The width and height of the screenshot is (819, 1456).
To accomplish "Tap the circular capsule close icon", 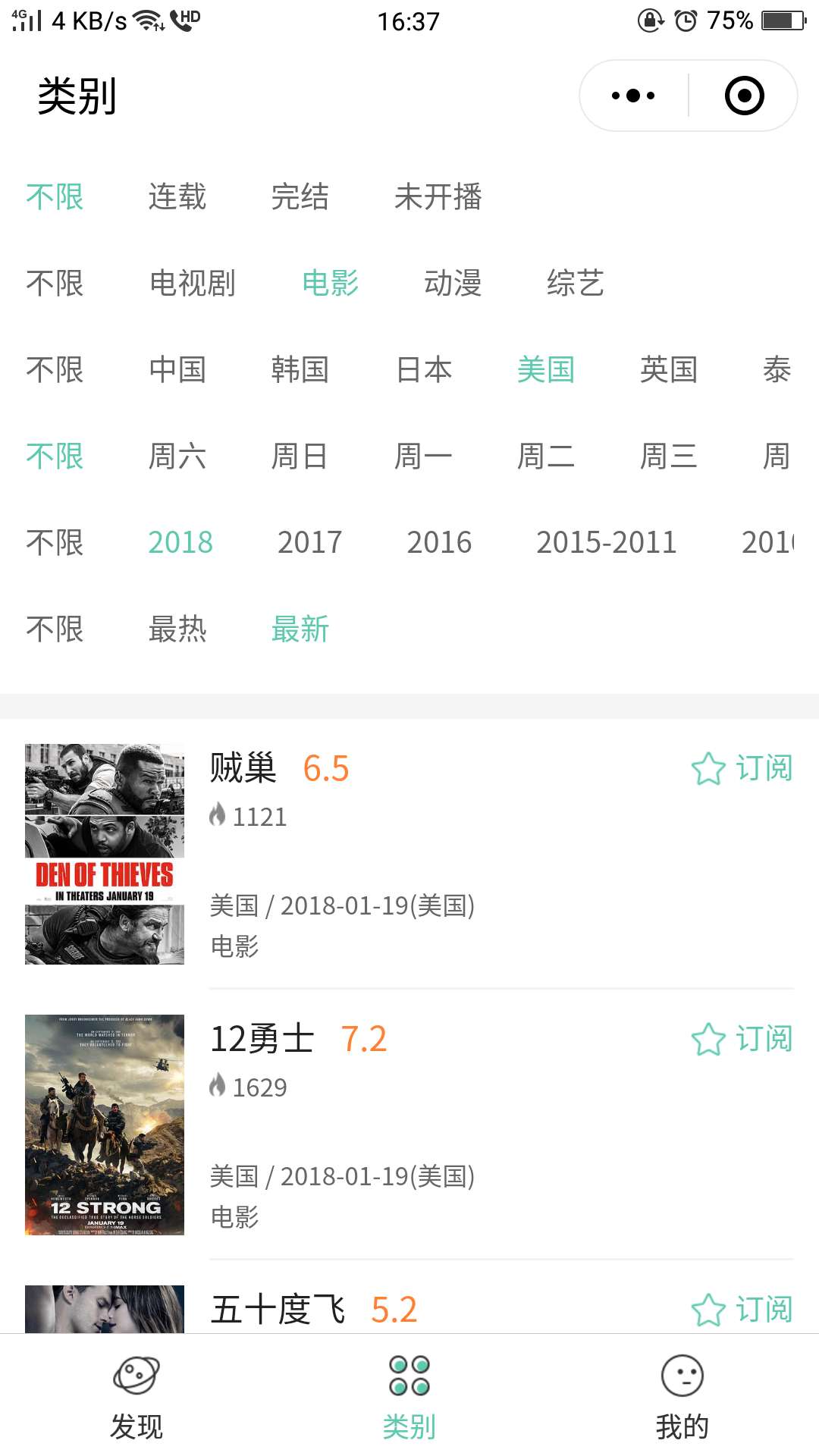I will click(x=744, y=95).
